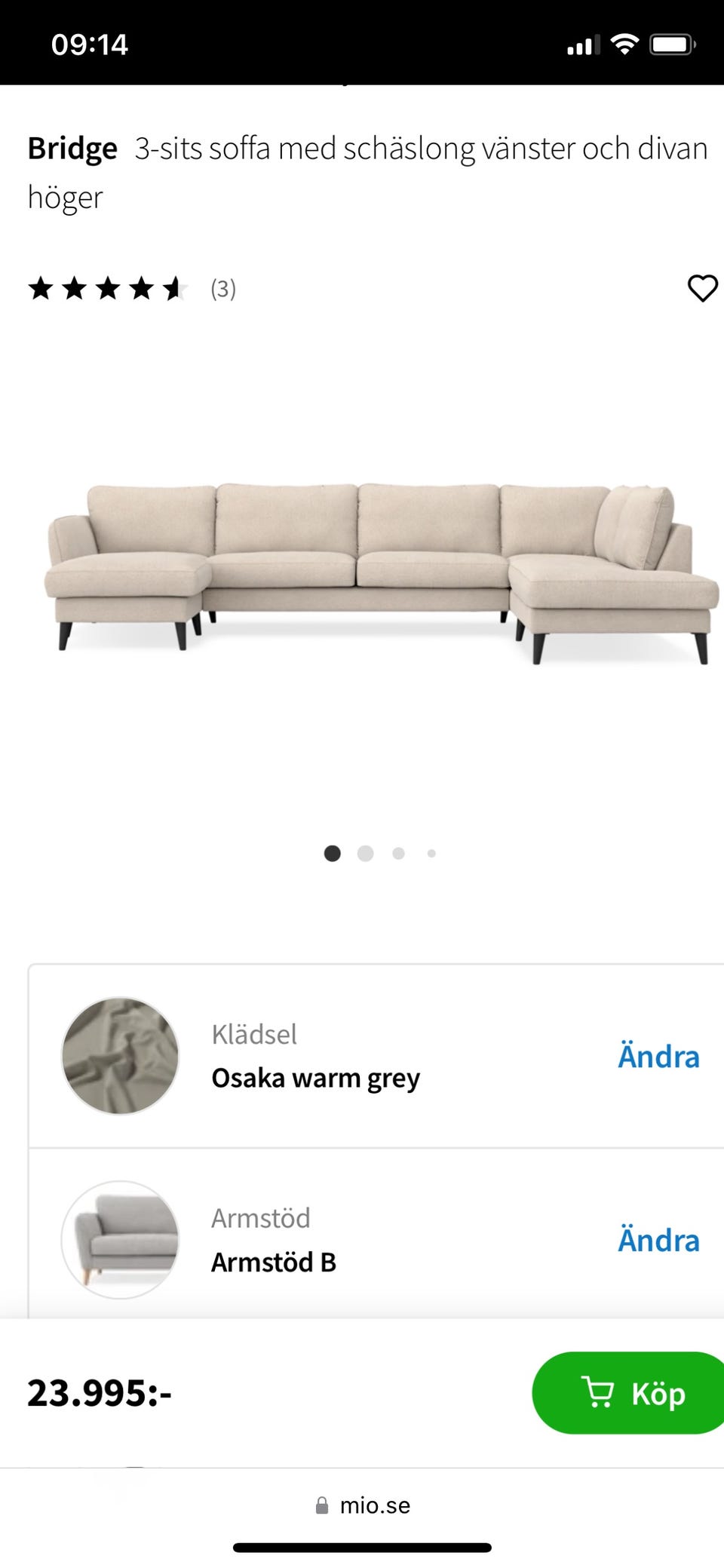This screenshot has height=1568, width=724.
Task: Tap the shopping cart icon in Köp button
Action: point(598,1393)
